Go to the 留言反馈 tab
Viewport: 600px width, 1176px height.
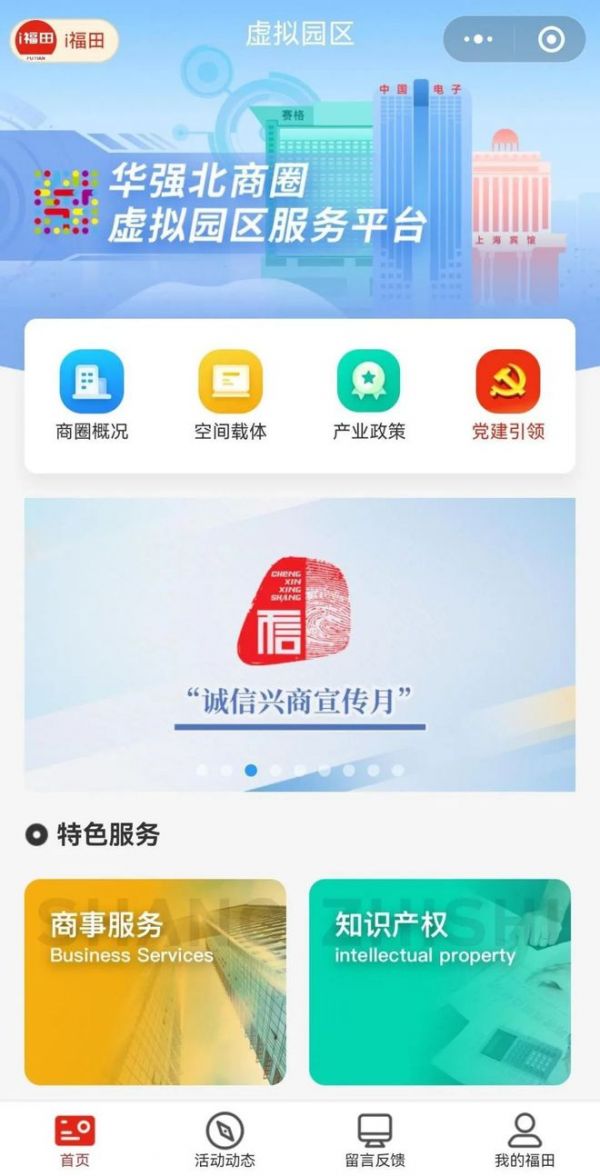coord(375,1140)
